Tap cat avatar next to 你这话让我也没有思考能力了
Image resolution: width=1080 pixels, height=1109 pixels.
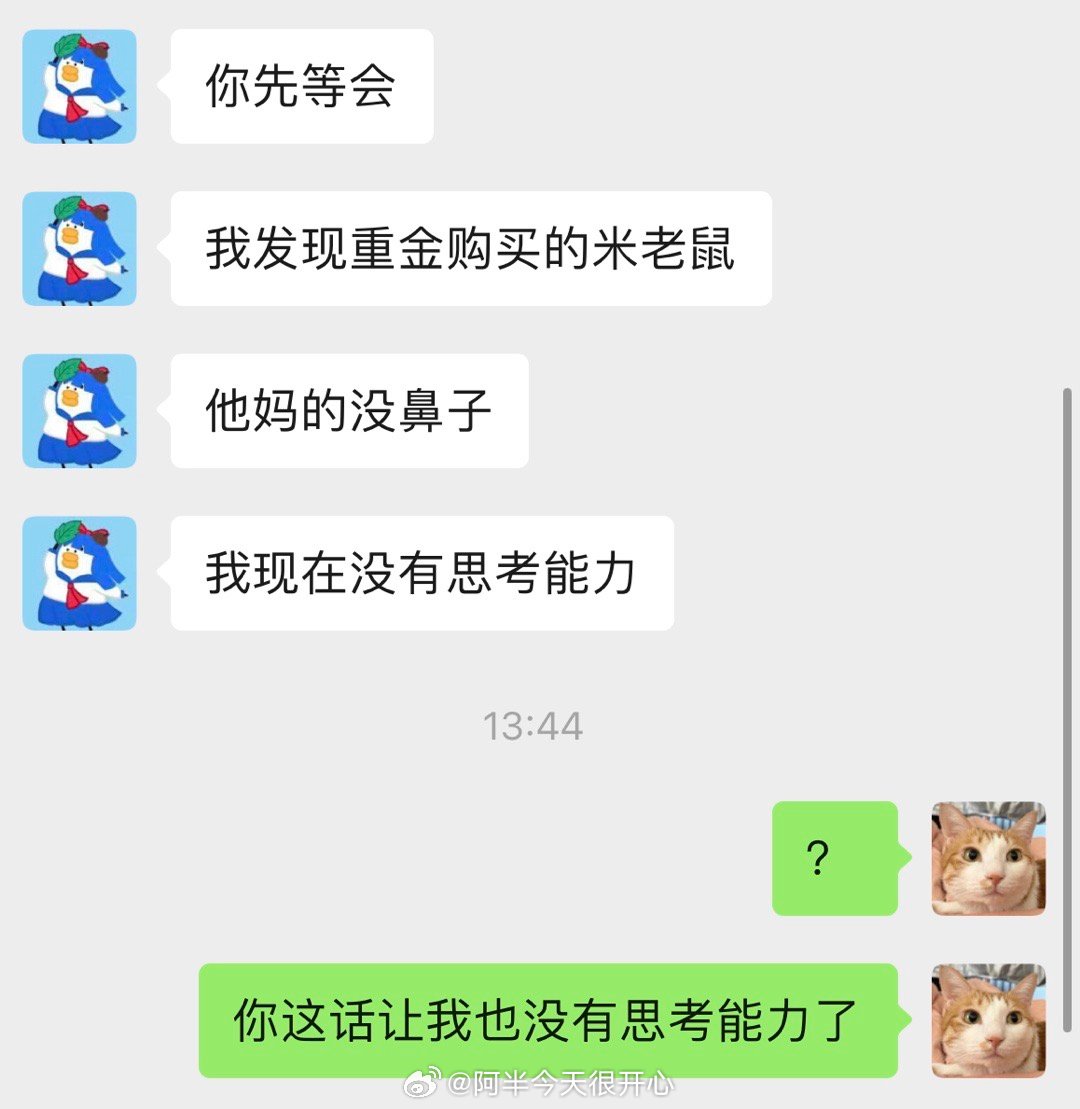[x=988, y=1020]
